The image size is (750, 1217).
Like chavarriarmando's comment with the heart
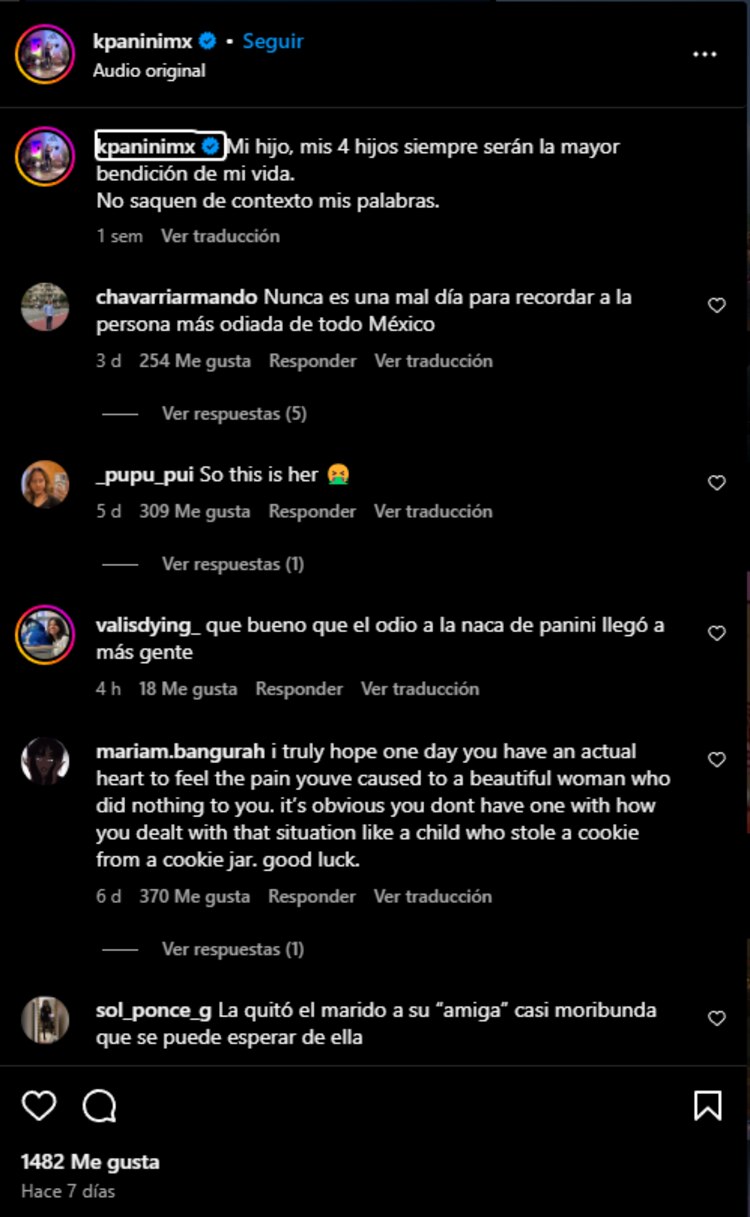tap(716, 306)
